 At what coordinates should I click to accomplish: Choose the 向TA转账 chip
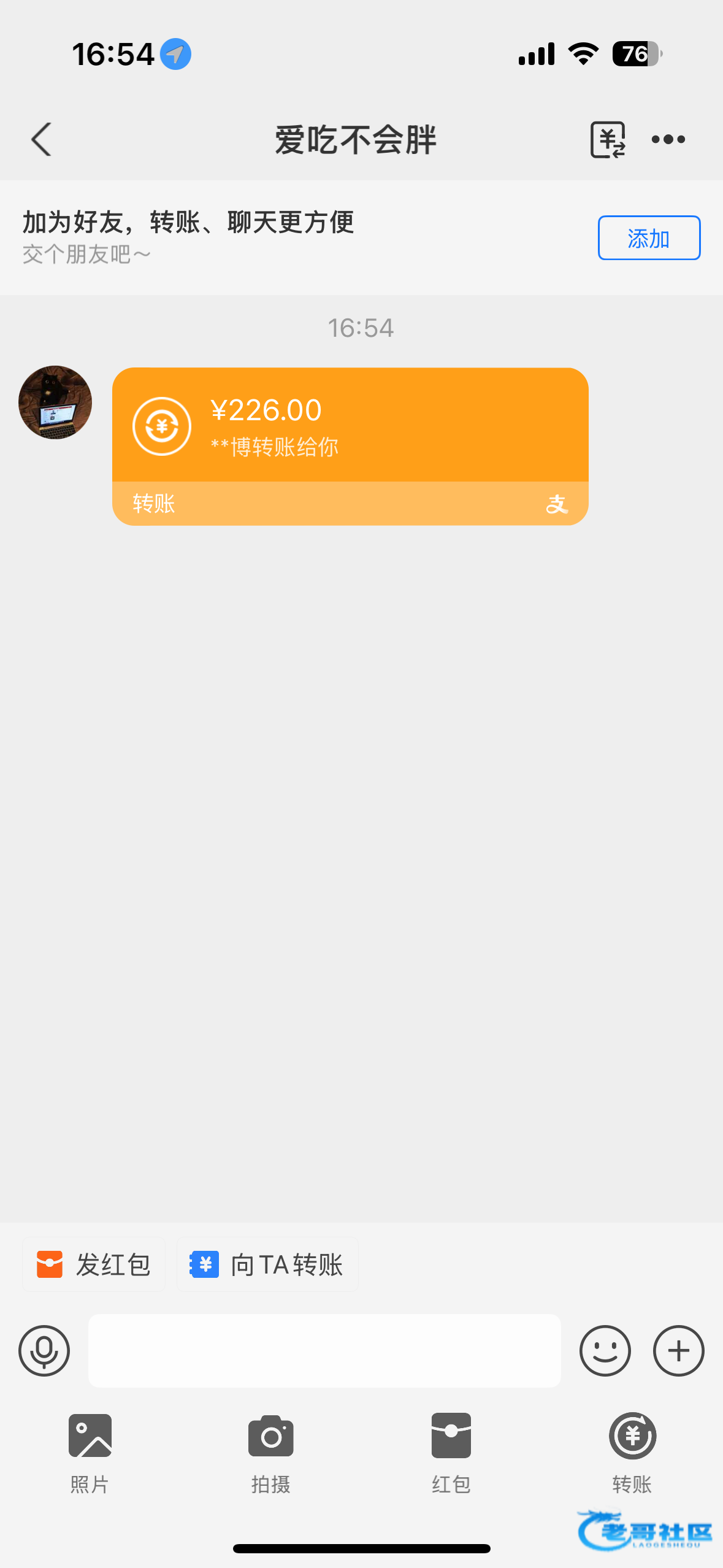(x=267, y=1265)
